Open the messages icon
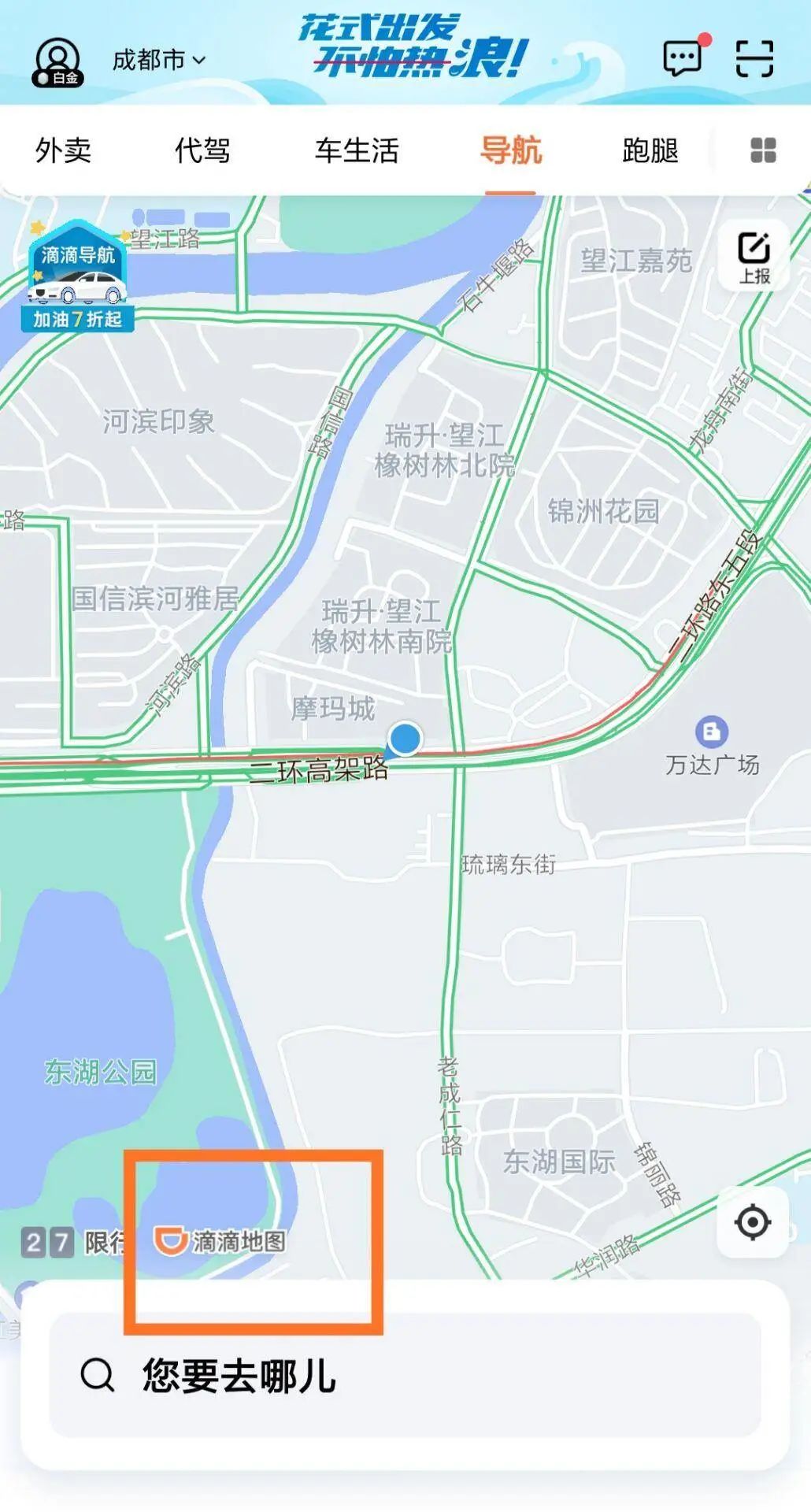Viewport: 811px width, 1512px height. (682, 57)
